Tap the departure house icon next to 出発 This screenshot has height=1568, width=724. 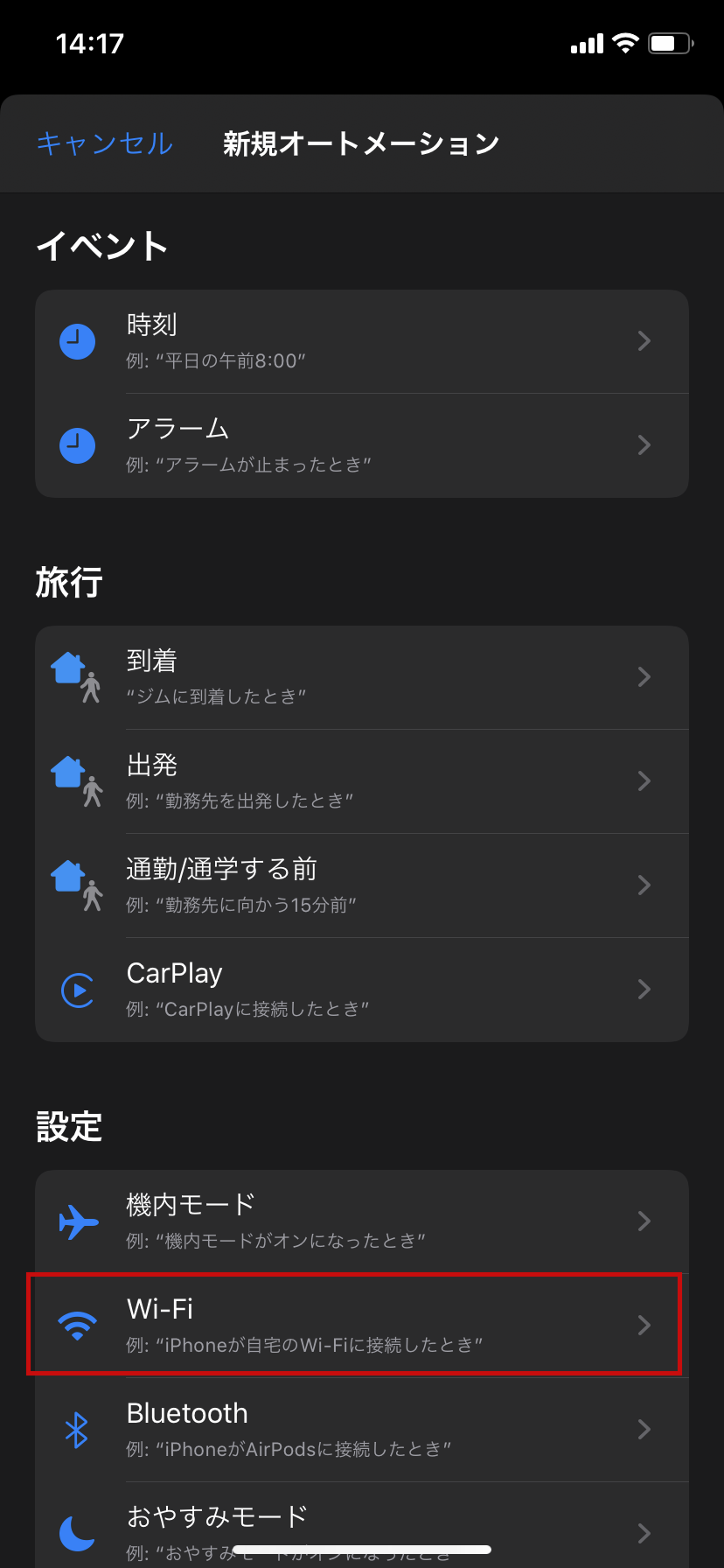(x=77, y=781)
